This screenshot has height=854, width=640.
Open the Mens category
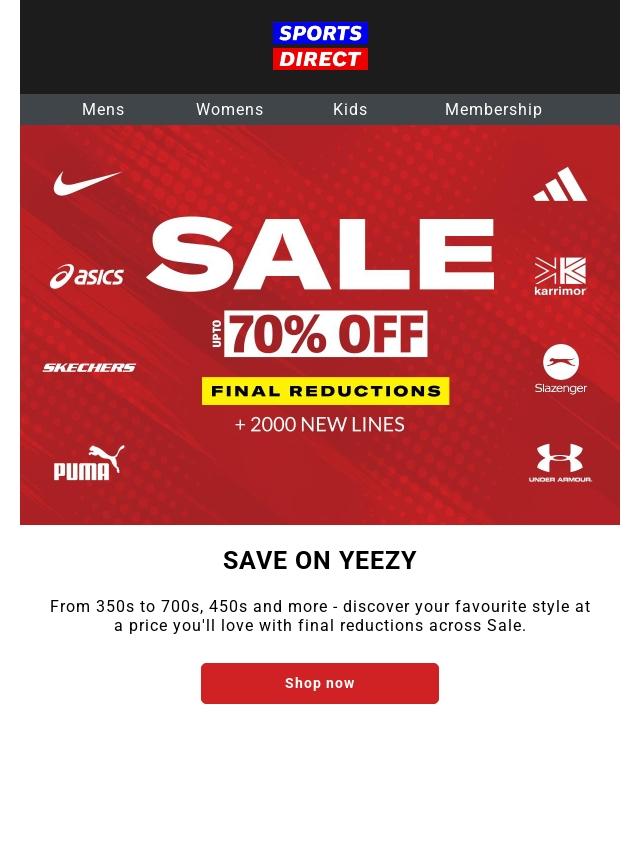103,110
